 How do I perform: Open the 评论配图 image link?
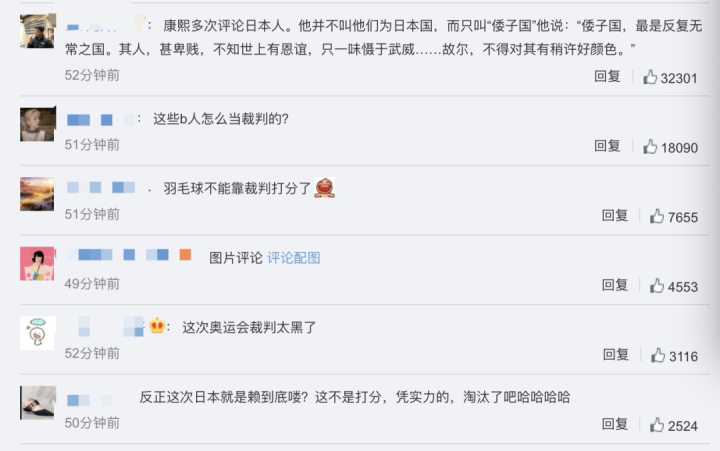pos(294,258)
